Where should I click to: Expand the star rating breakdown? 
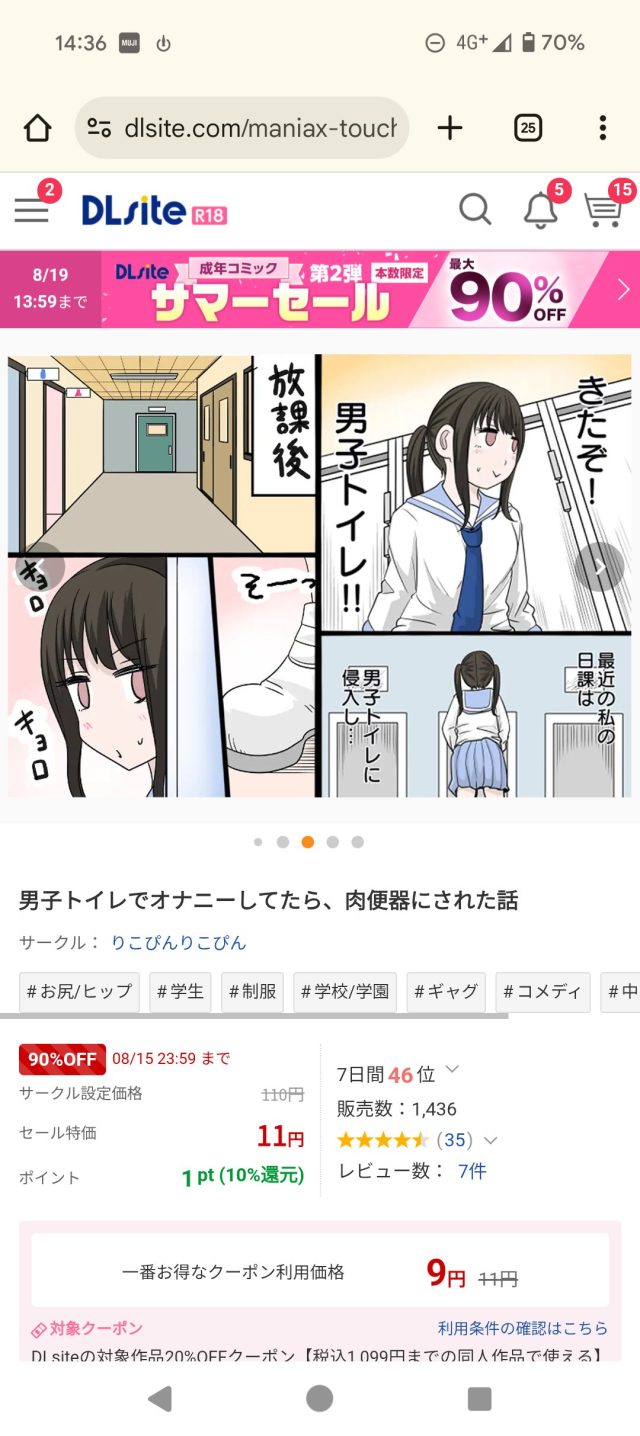(490, 1140)
